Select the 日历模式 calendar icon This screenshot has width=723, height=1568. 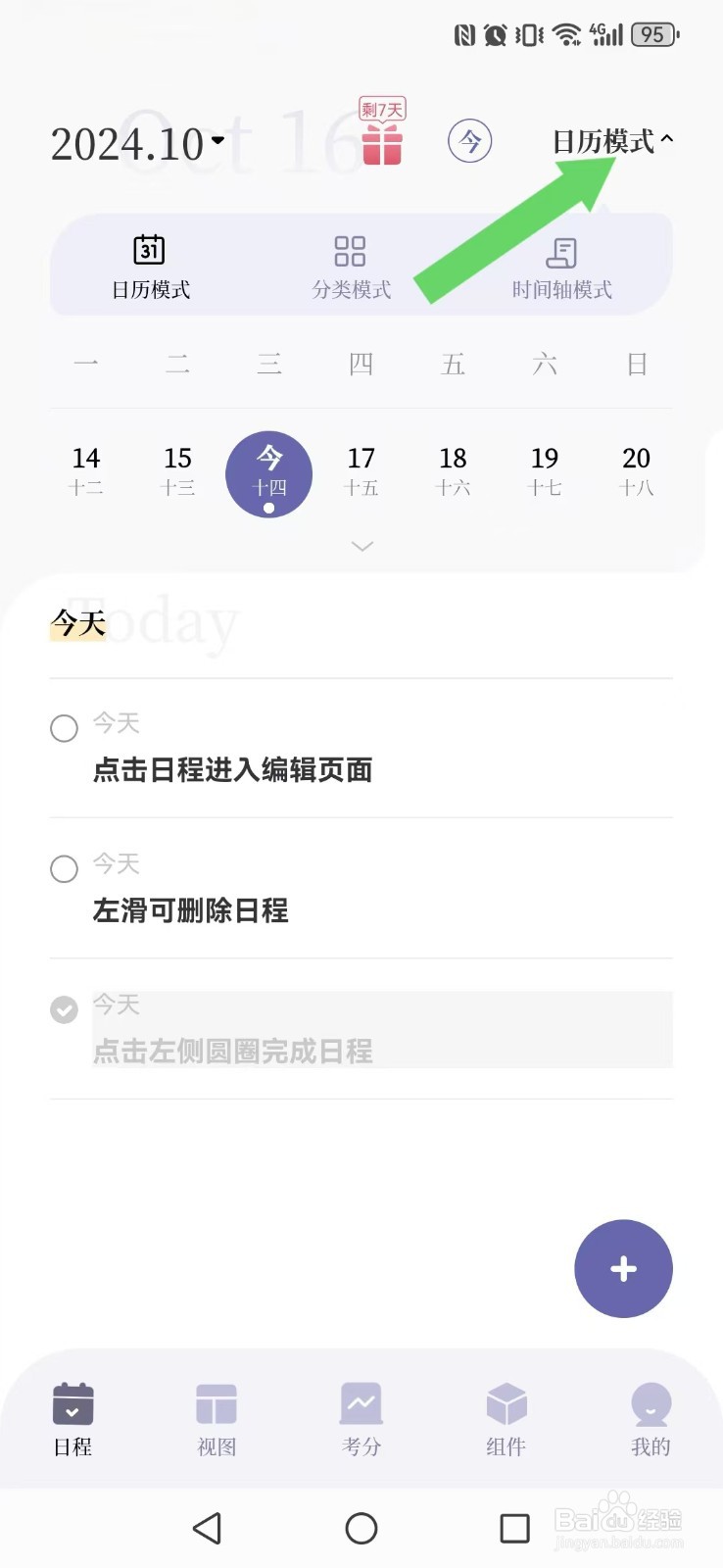(x=149, y=250)
